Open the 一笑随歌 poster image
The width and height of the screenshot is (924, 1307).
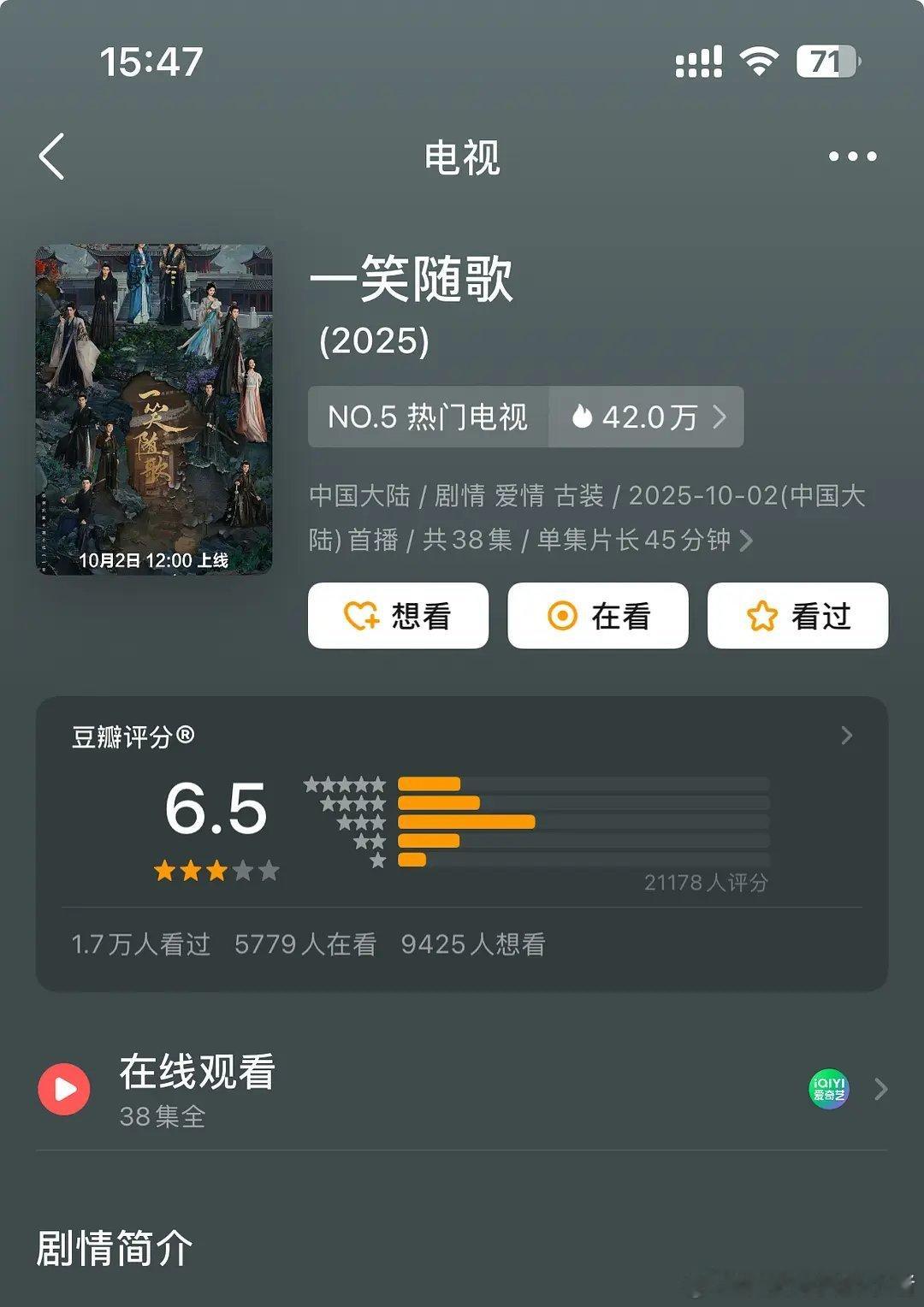[x=154, y=410]
